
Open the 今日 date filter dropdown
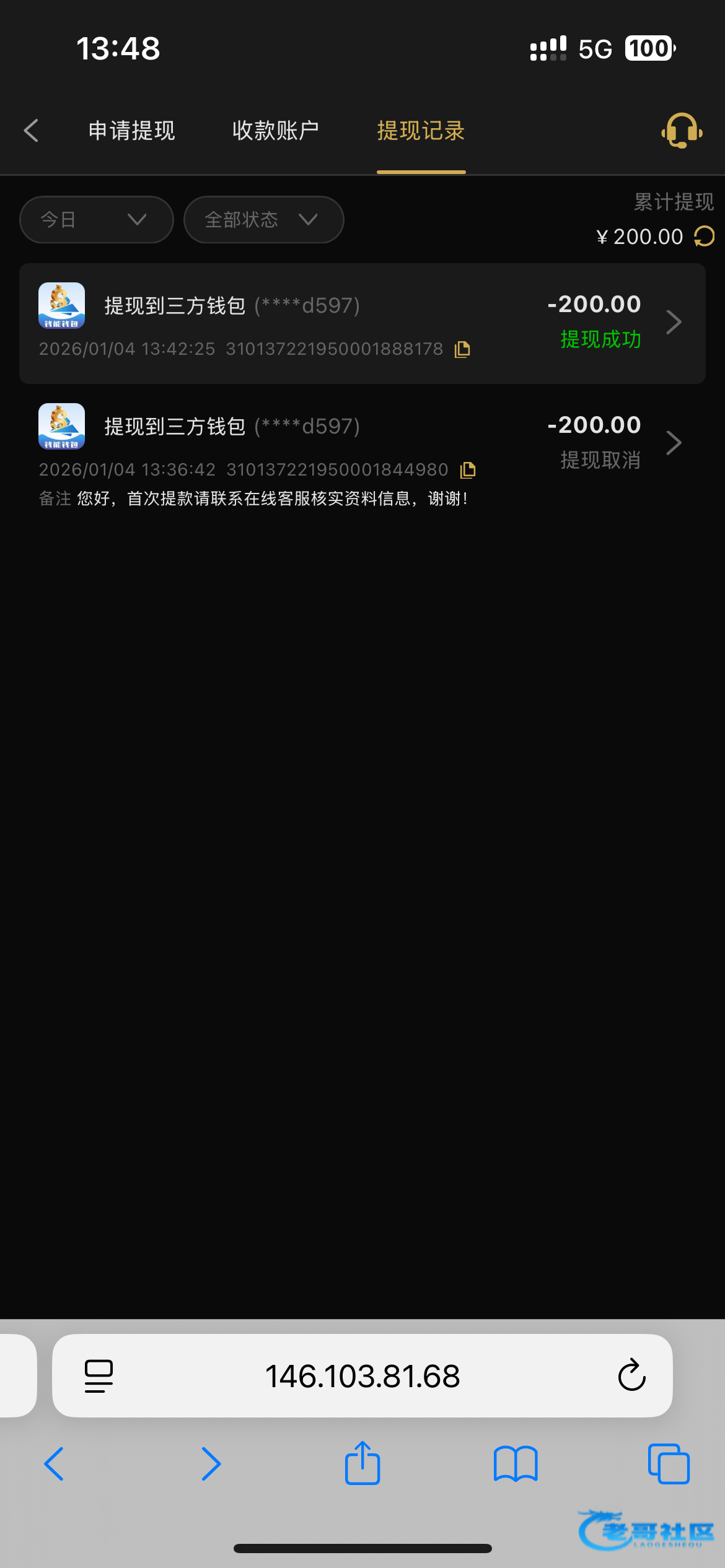click(x=96, y=219)
